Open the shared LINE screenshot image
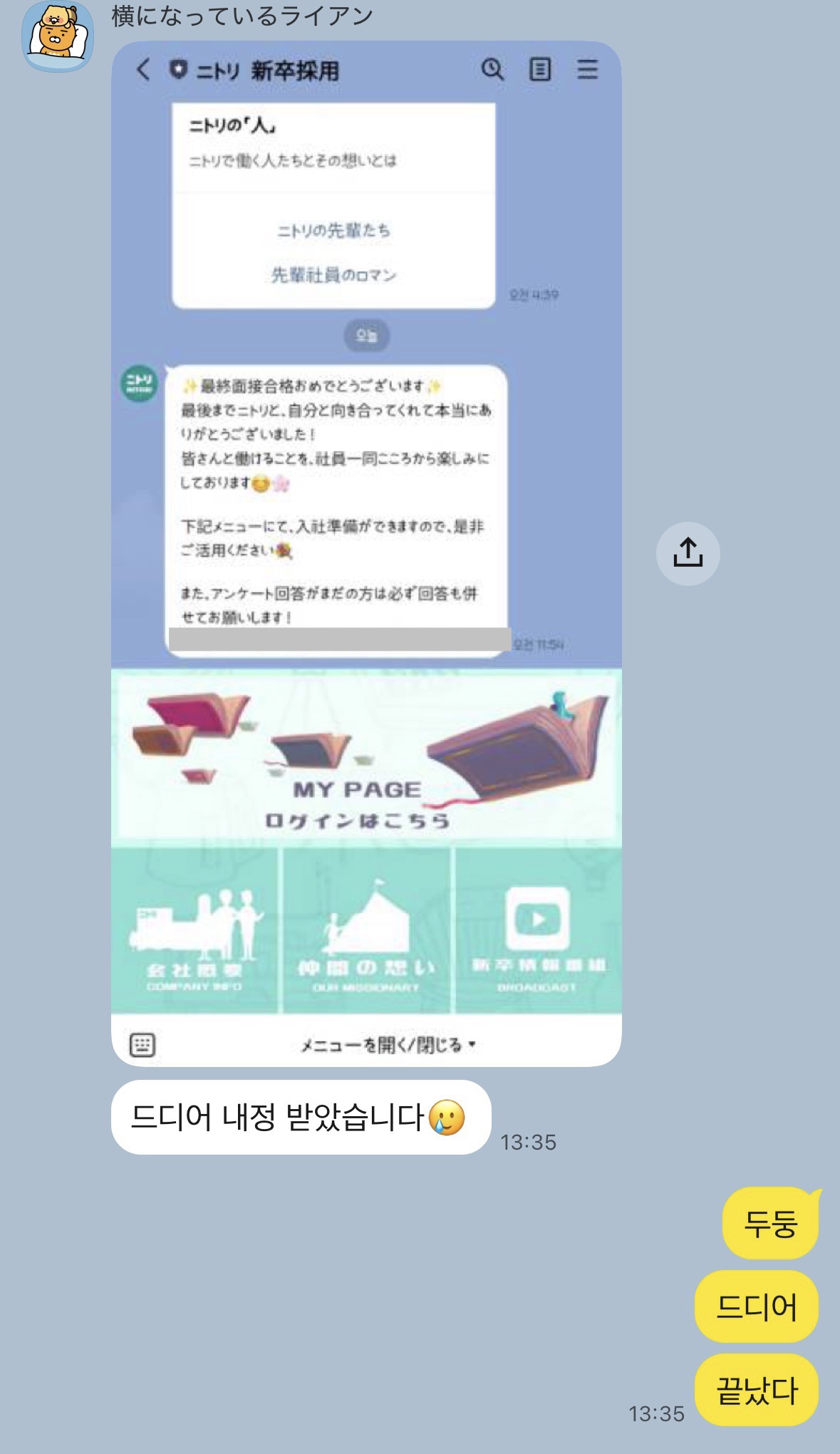840x1454 pixels. point(366,553)
